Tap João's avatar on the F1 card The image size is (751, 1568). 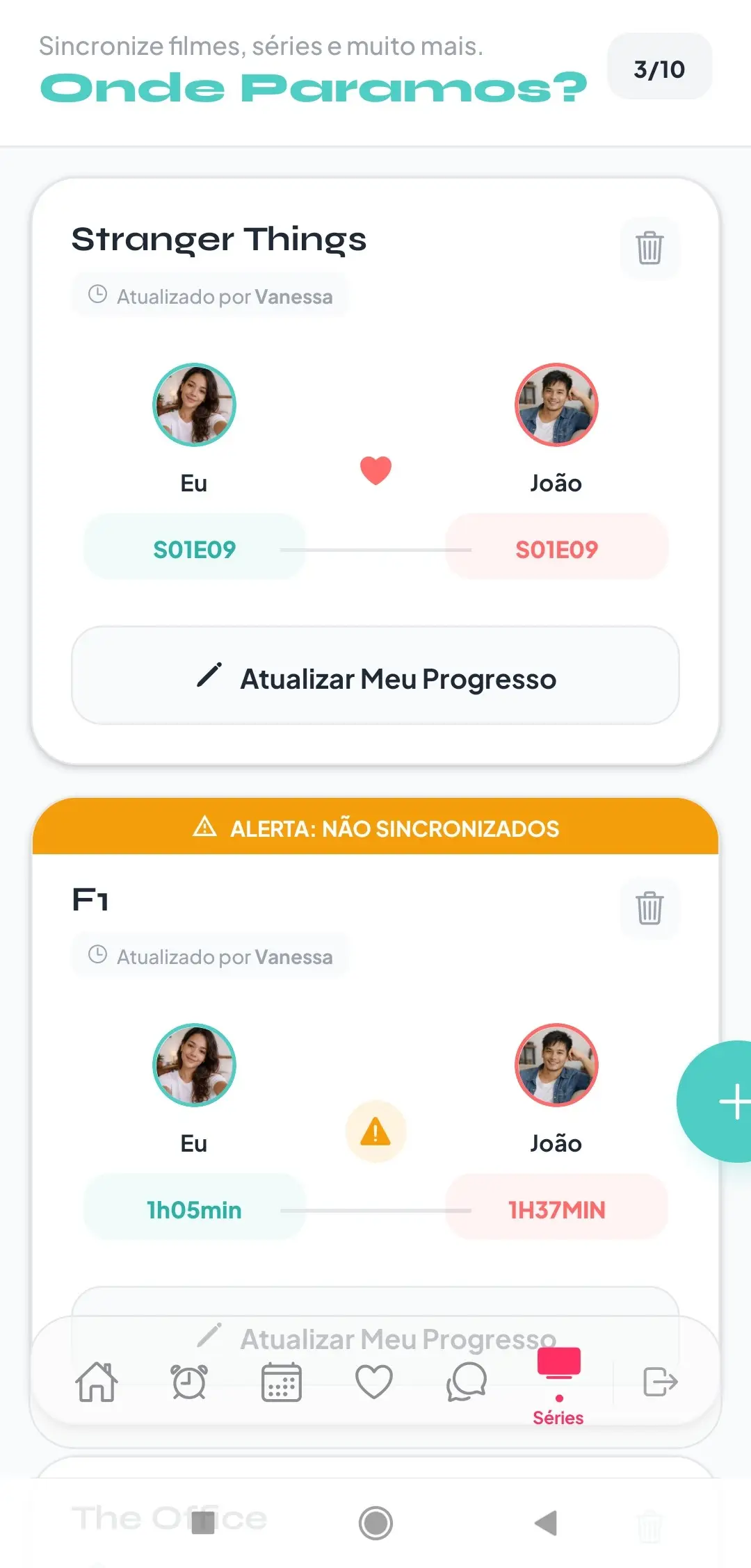(x=556, y=1065)
